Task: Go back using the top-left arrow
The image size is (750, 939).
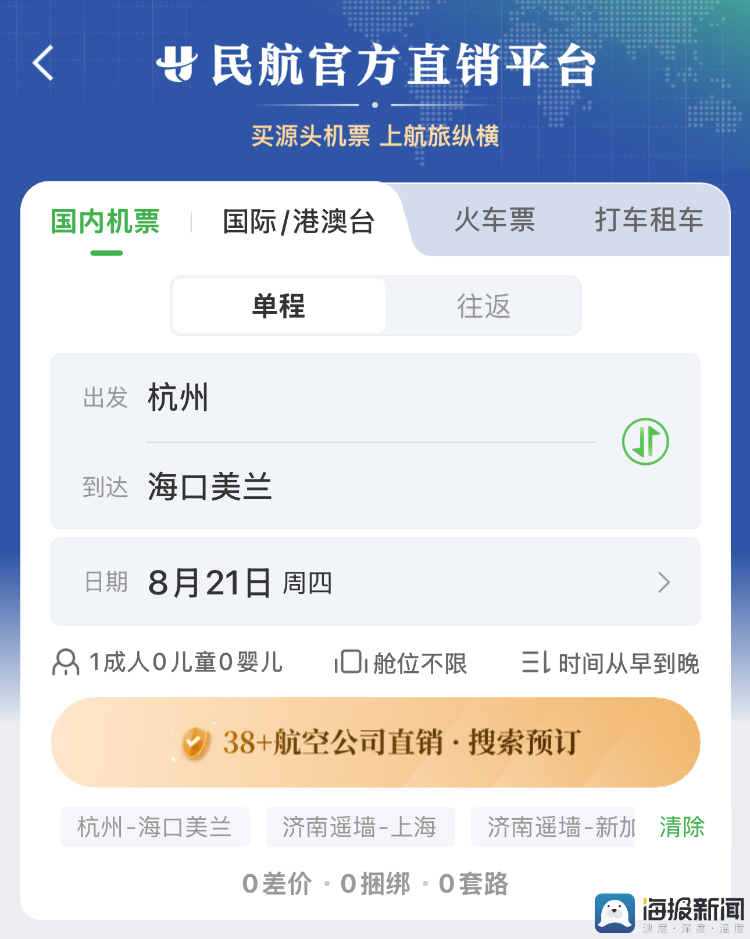Action: tap(43, 63)
